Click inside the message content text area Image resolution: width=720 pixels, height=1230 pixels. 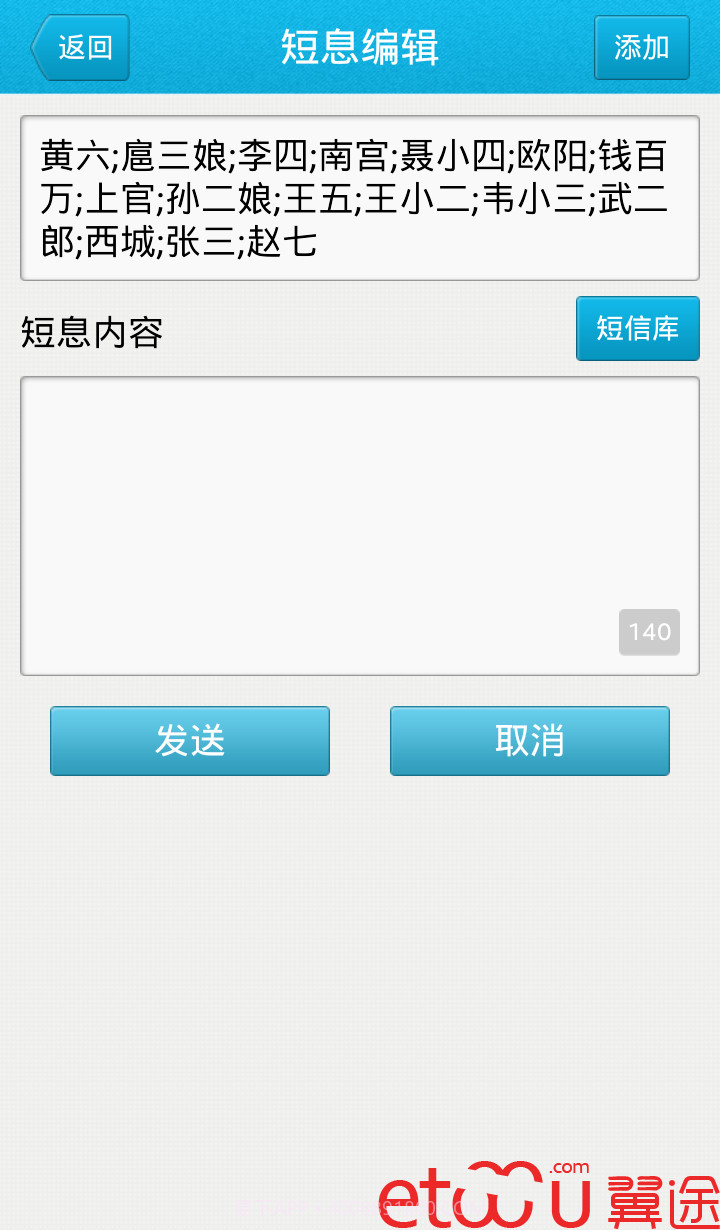click(x=360, y=520)
